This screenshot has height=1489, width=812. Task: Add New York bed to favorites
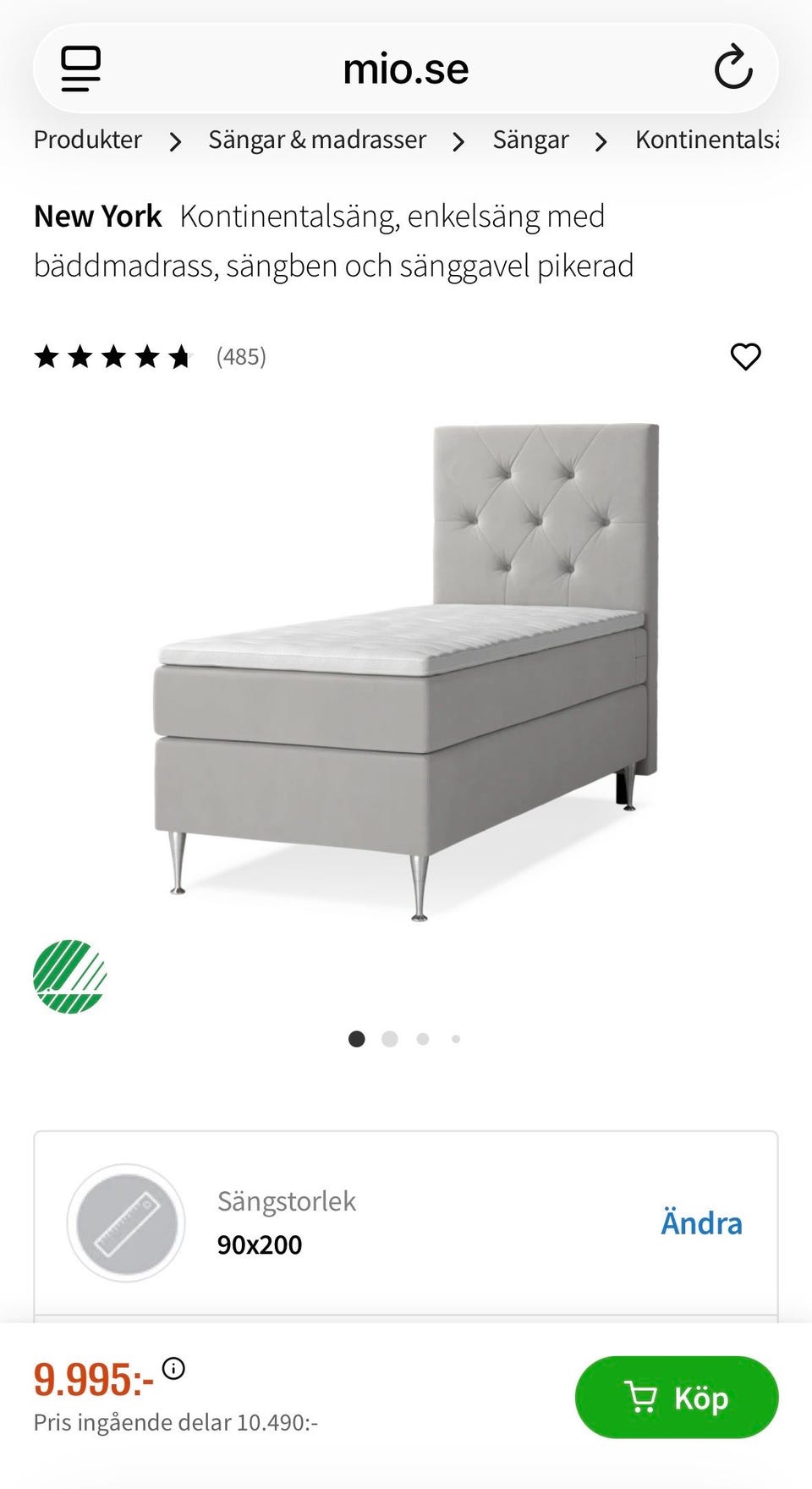coord(745,356)
